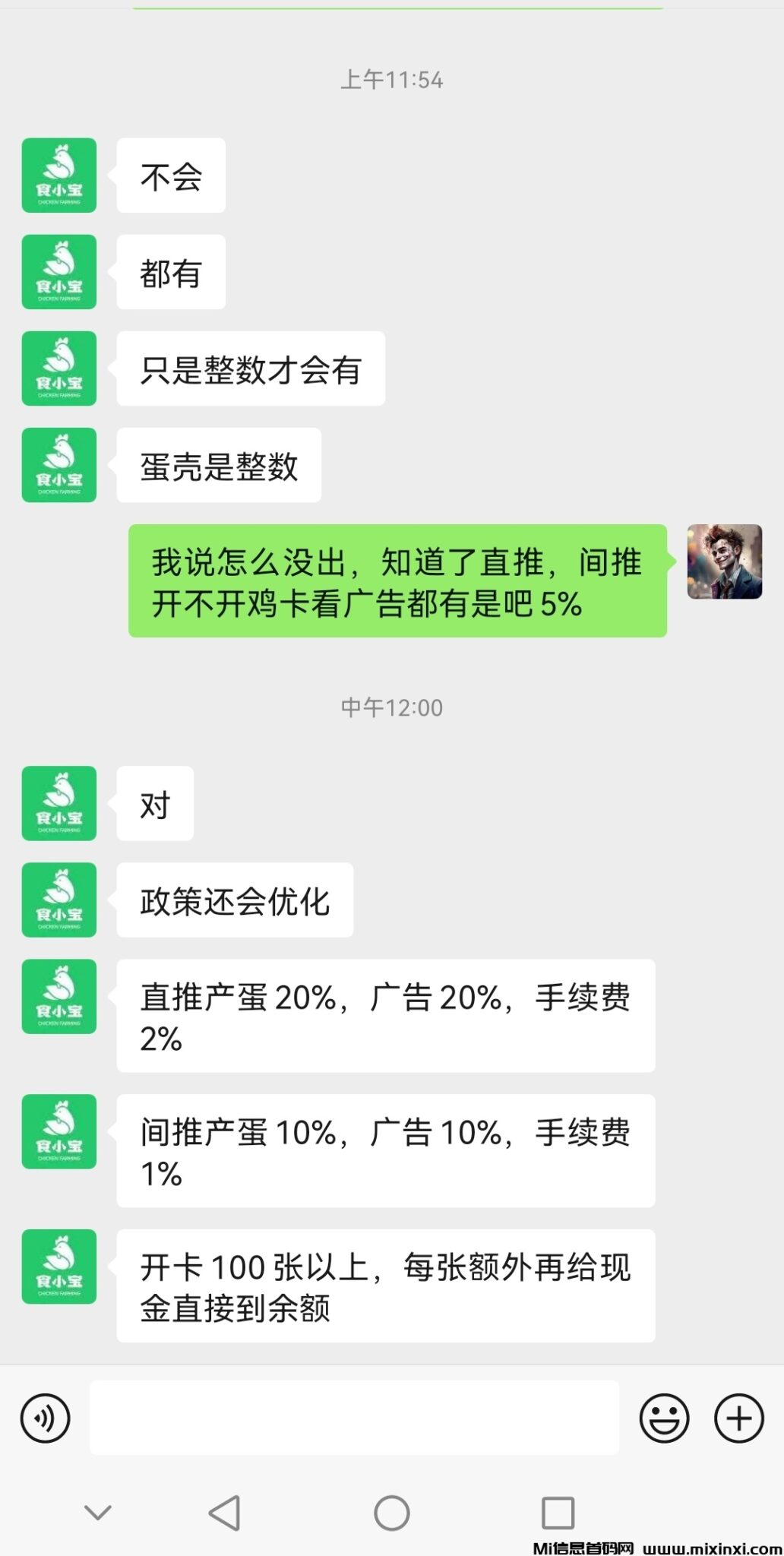Go to the home screen
This screenshot has height=1556, width=784.
click(x=392, y=1513)
